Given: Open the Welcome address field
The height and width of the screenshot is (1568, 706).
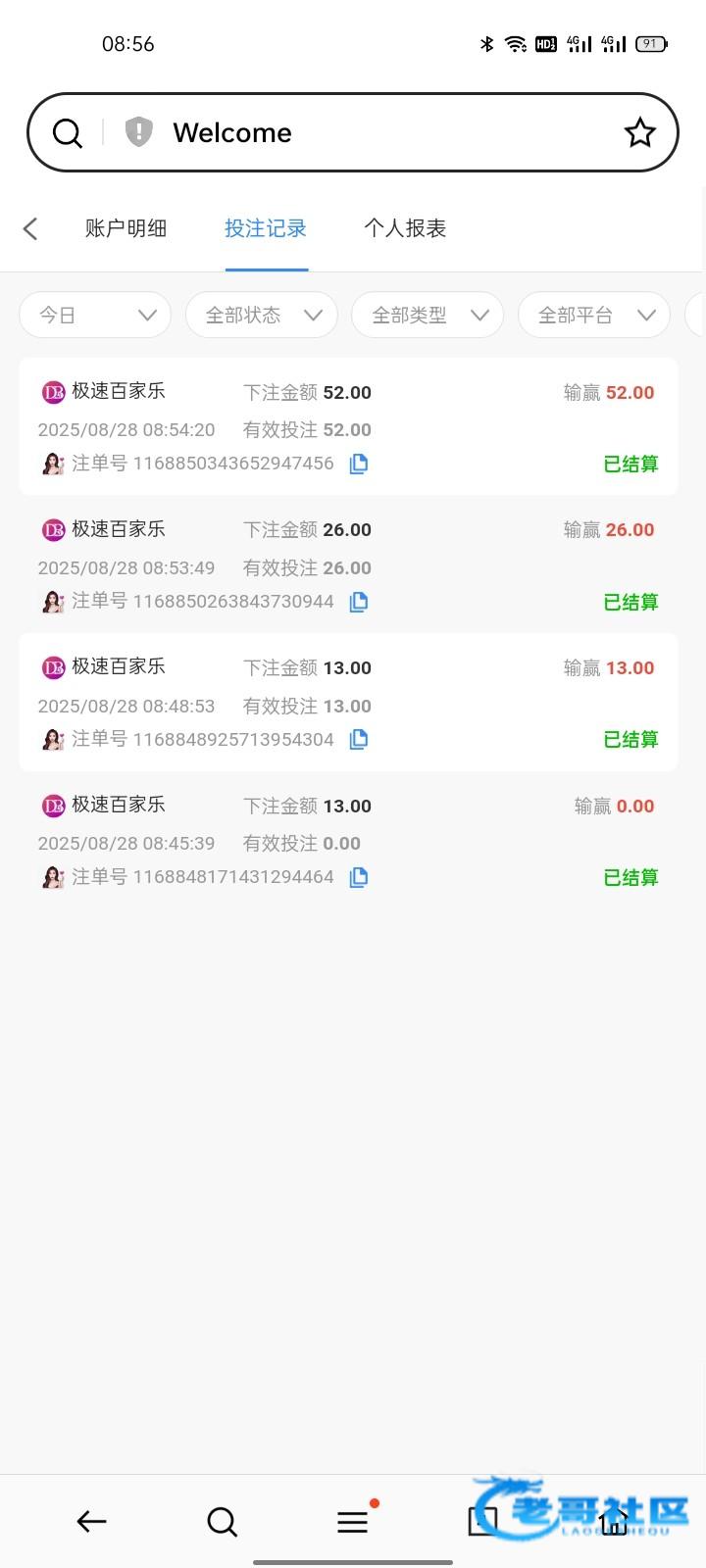Looking at the screenshot, I should (x=373, y=132).
